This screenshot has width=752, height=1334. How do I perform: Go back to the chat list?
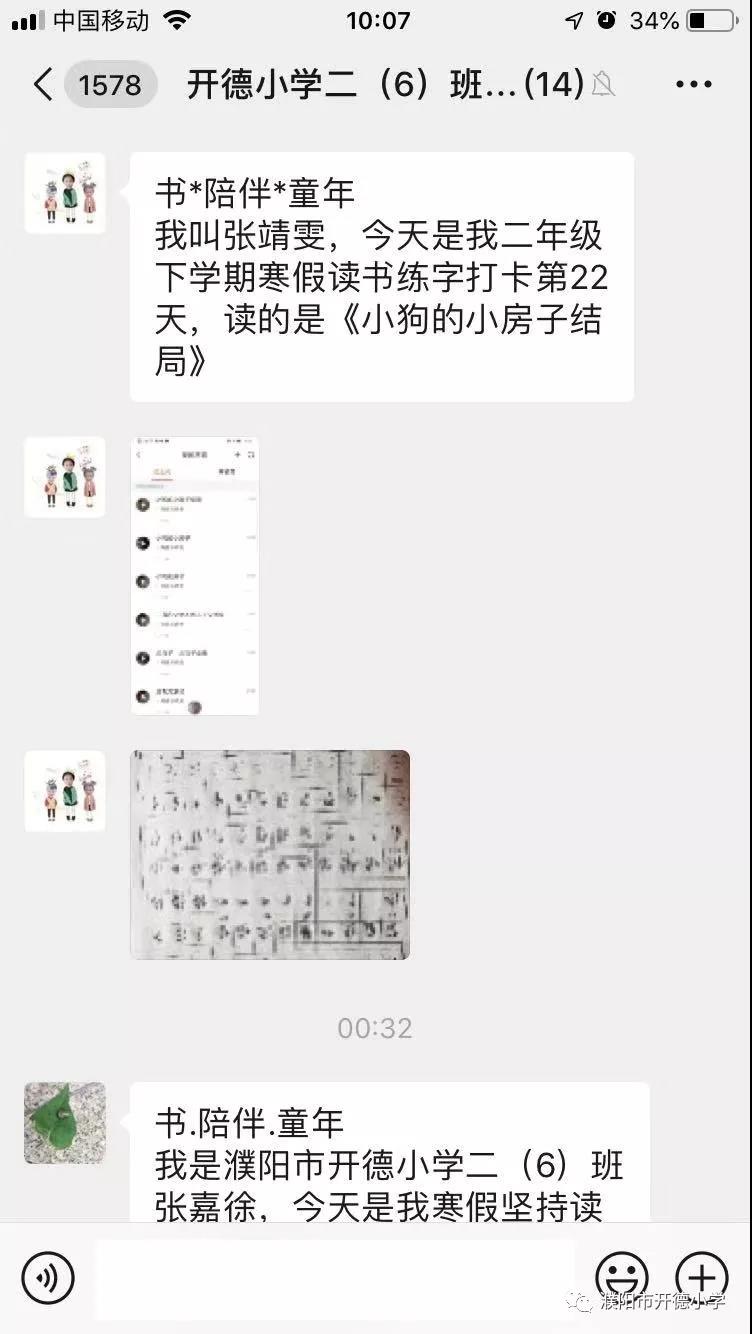pos(42,85)
